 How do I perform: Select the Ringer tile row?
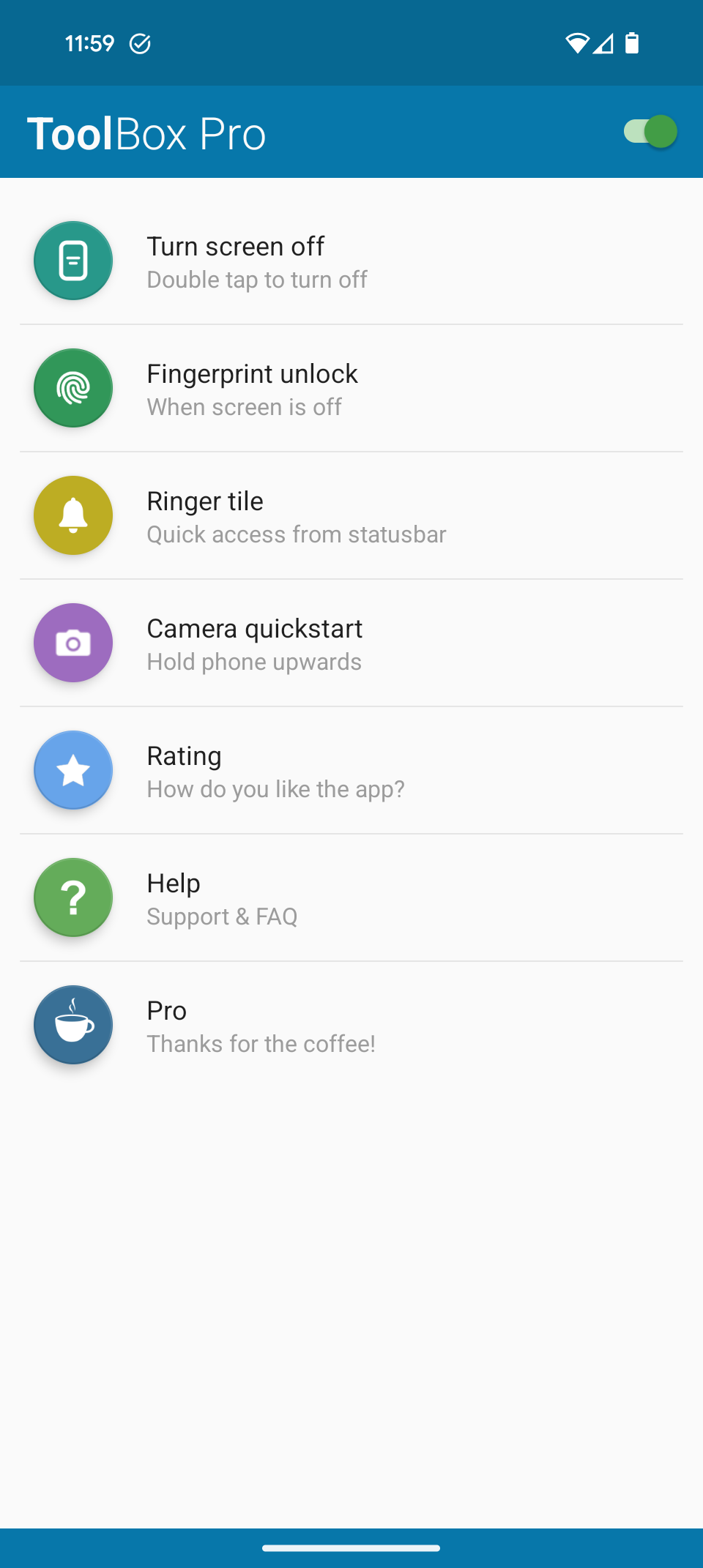351,516
